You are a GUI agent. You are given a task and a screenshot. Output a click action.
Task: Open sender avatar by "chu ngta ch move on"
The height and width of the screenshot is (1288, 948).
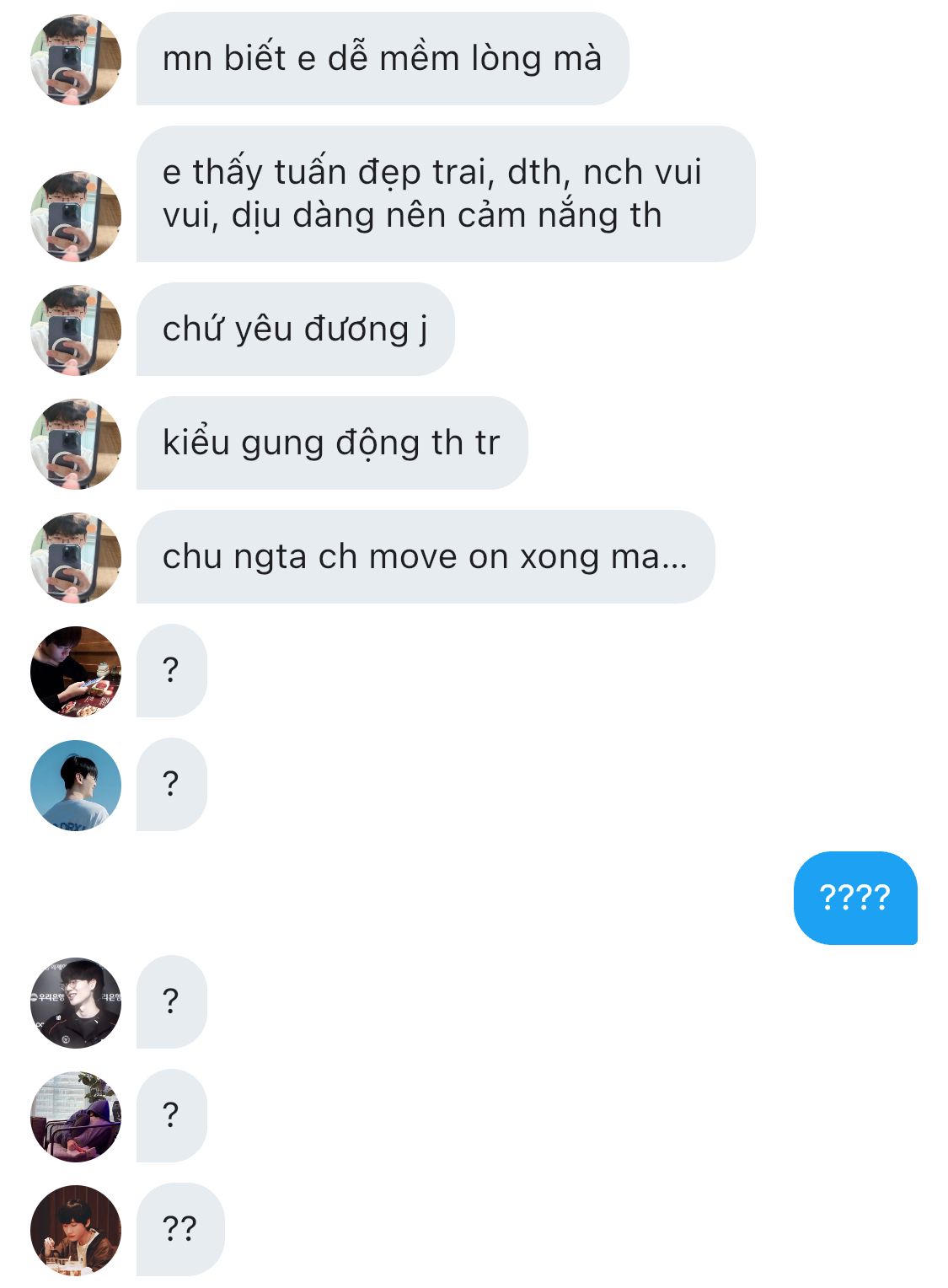tap(76, 557)
